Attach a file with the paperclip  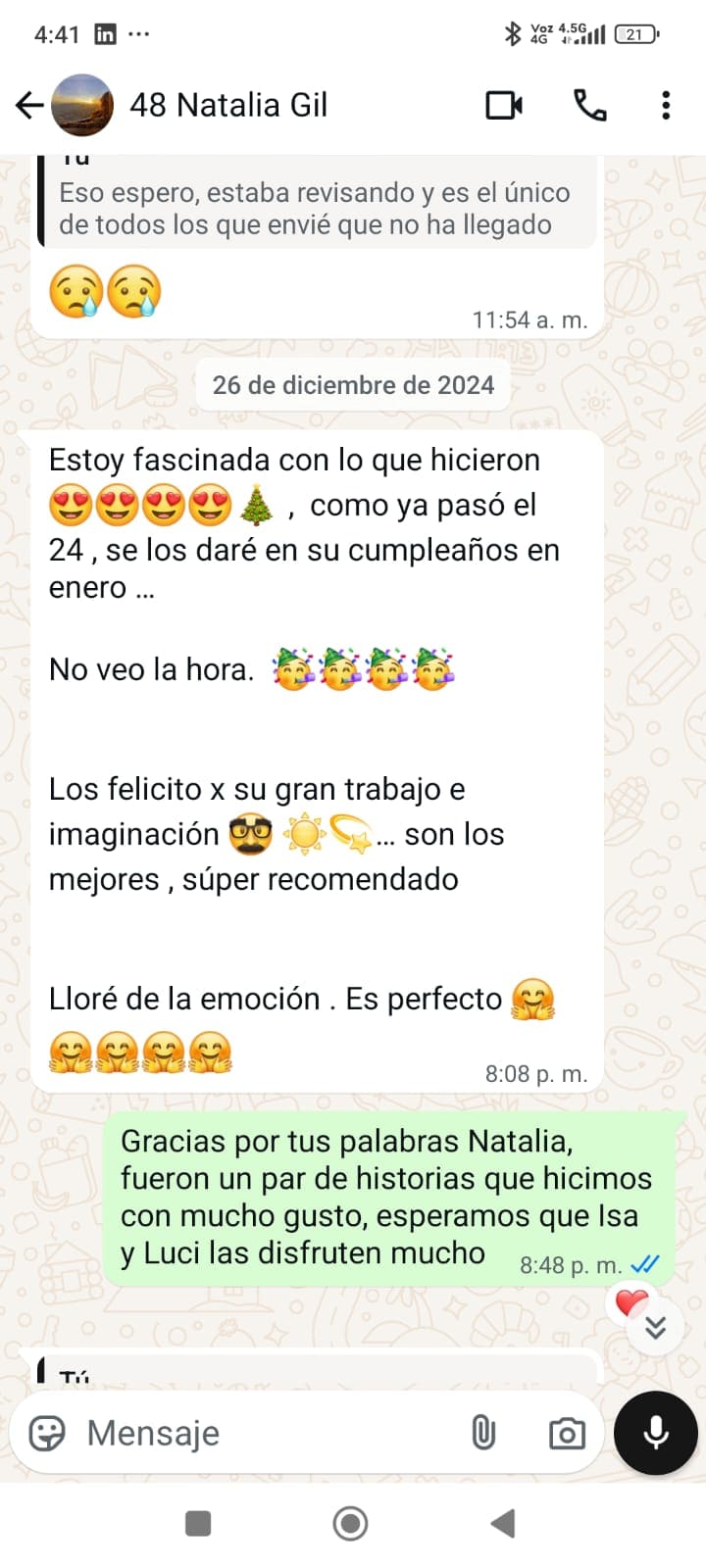point(483,1433)
